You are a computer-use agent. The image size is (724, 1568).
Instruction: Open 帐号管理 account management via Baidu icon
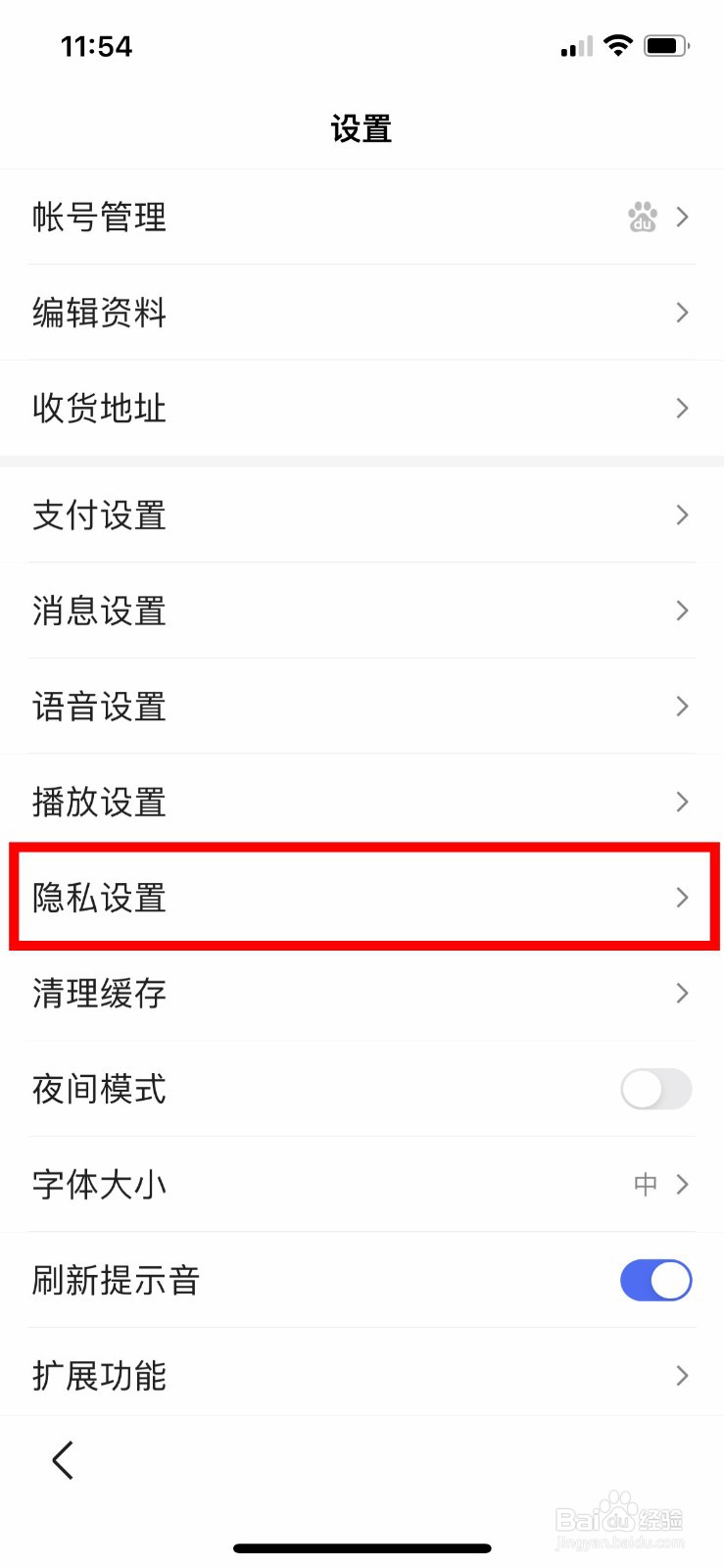642,217
